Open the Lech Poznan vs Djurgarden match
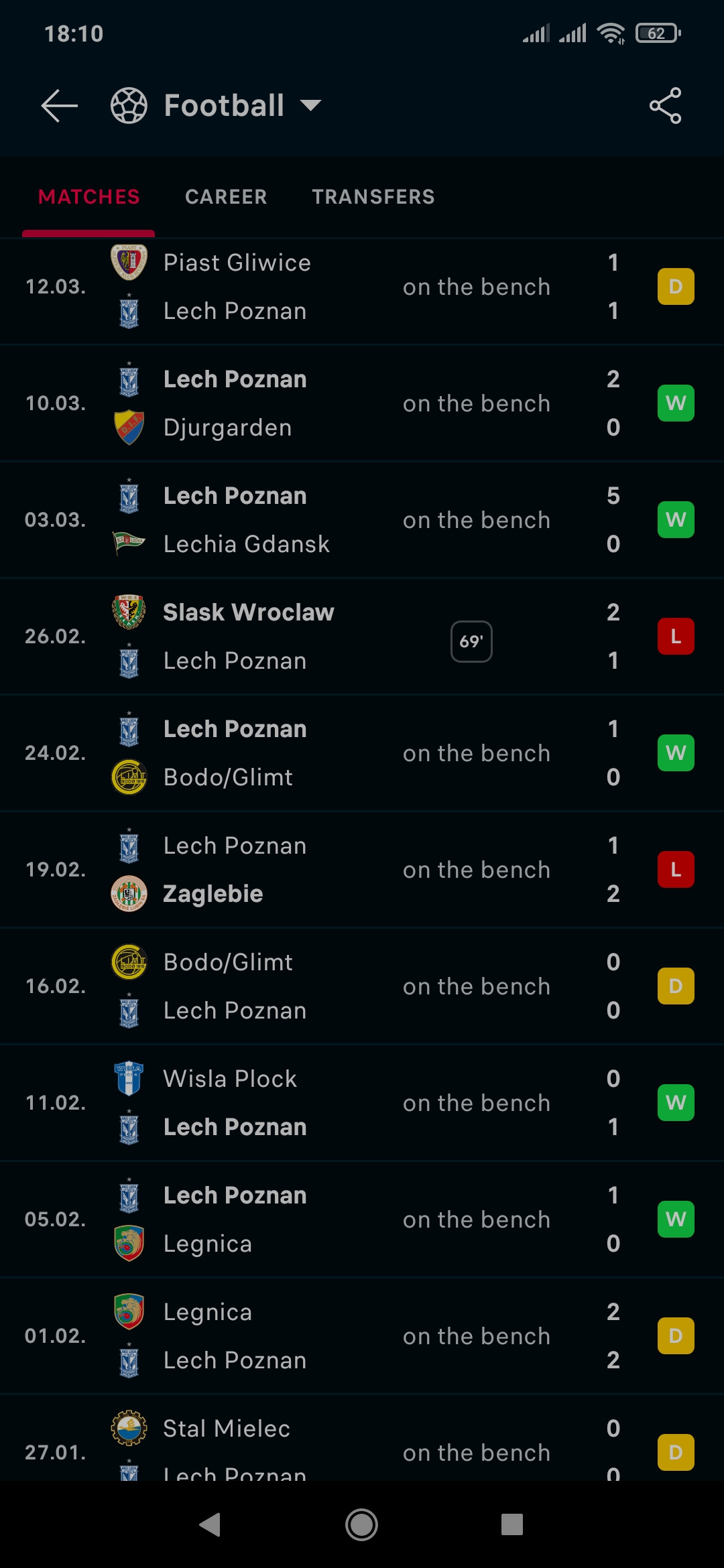 (x=362, y=403)
